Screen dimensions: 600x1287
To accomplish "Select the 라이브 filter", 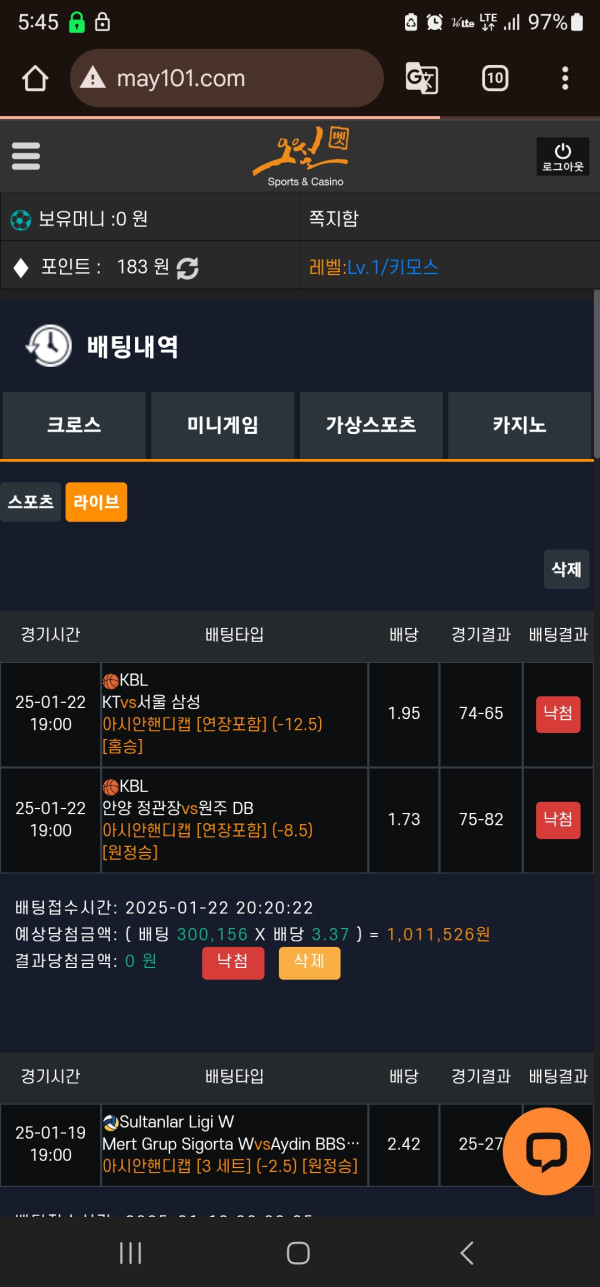I will point(96,502).
